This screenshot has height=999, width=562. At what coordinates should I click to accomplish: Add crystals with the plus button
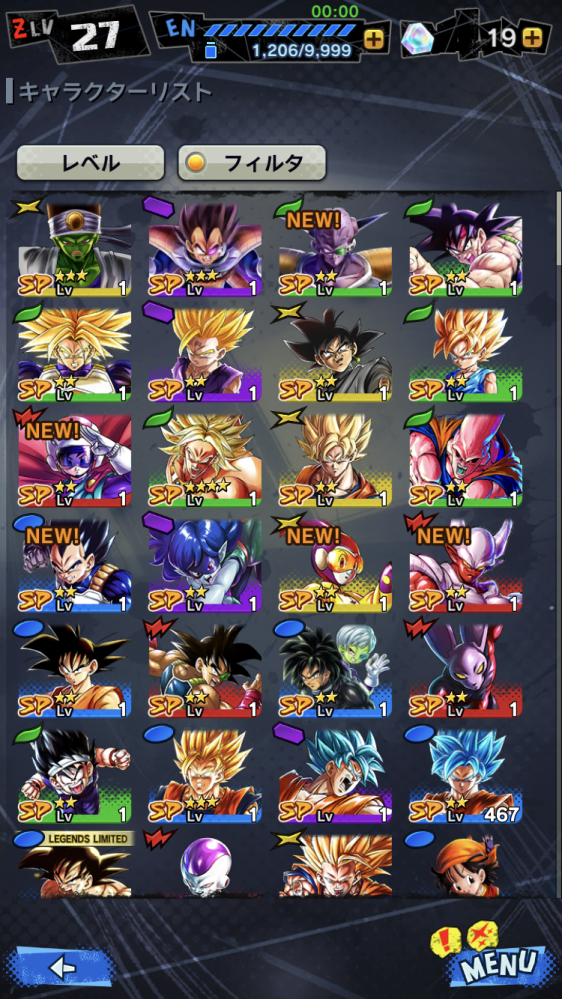click(x=531, y=39)
